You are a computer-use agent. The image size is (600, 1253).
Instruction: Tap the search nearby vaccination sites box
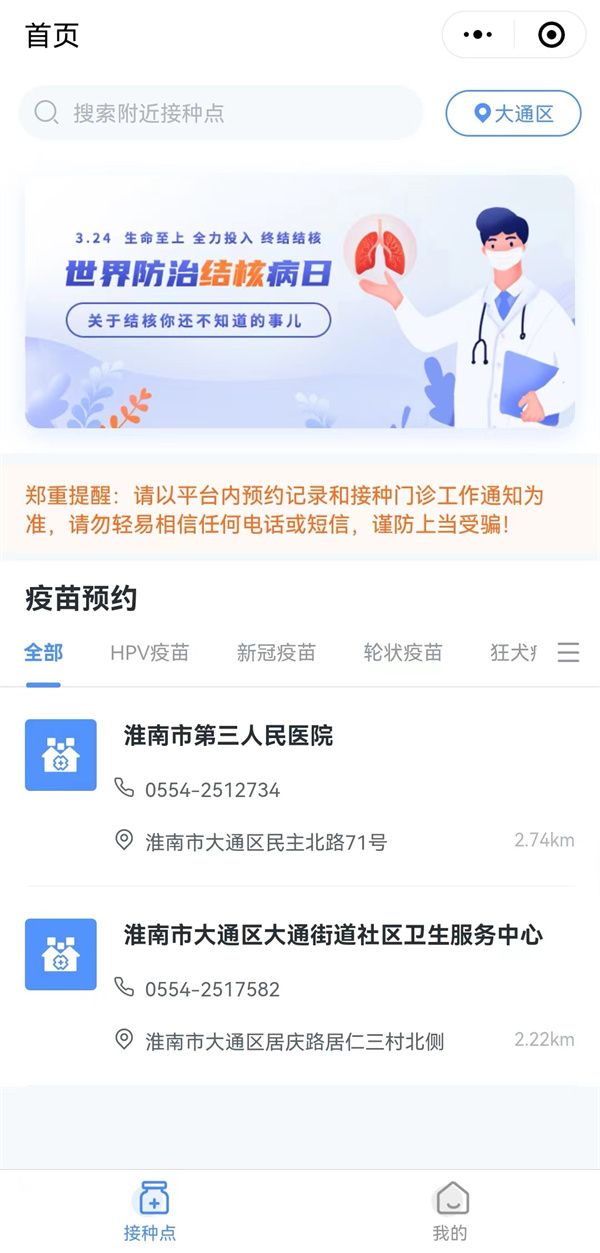220,112
